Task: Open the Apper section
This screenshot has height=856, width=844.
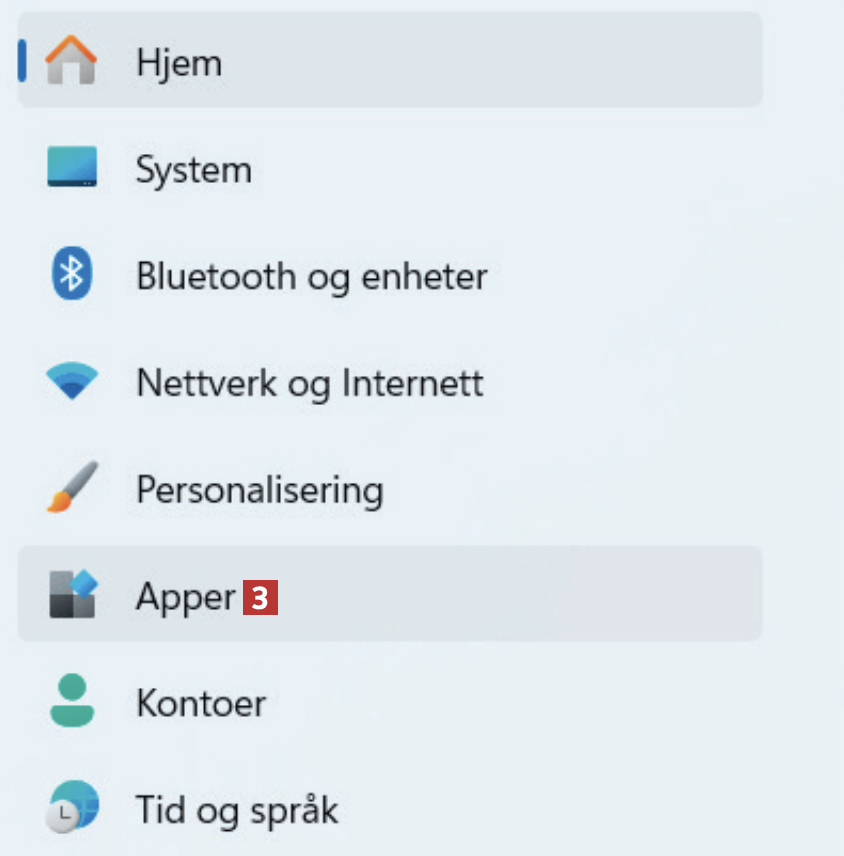Action: tap(186, 597)
